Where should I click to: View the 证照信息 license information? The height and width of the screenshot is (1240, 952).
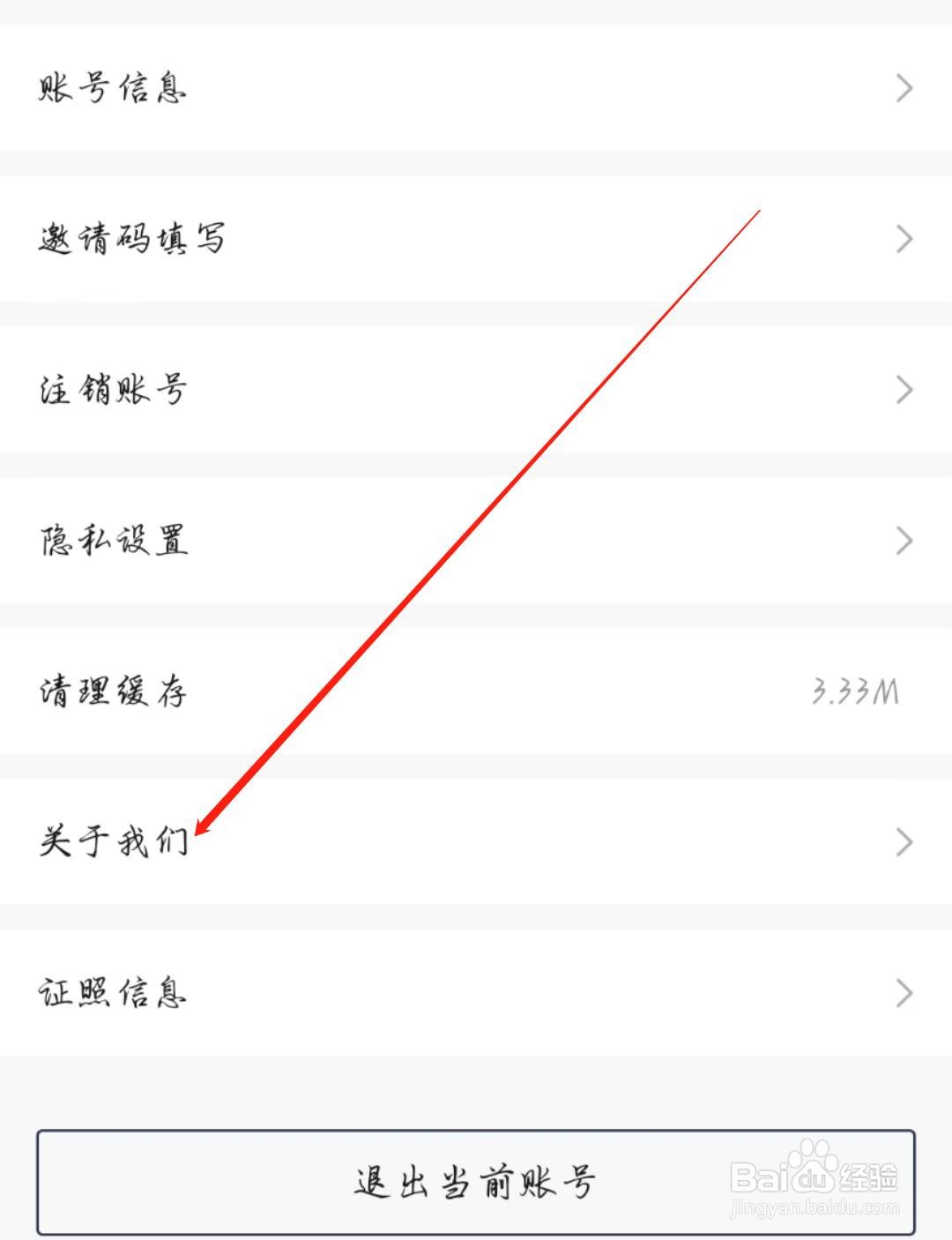[x=113, y=993]
